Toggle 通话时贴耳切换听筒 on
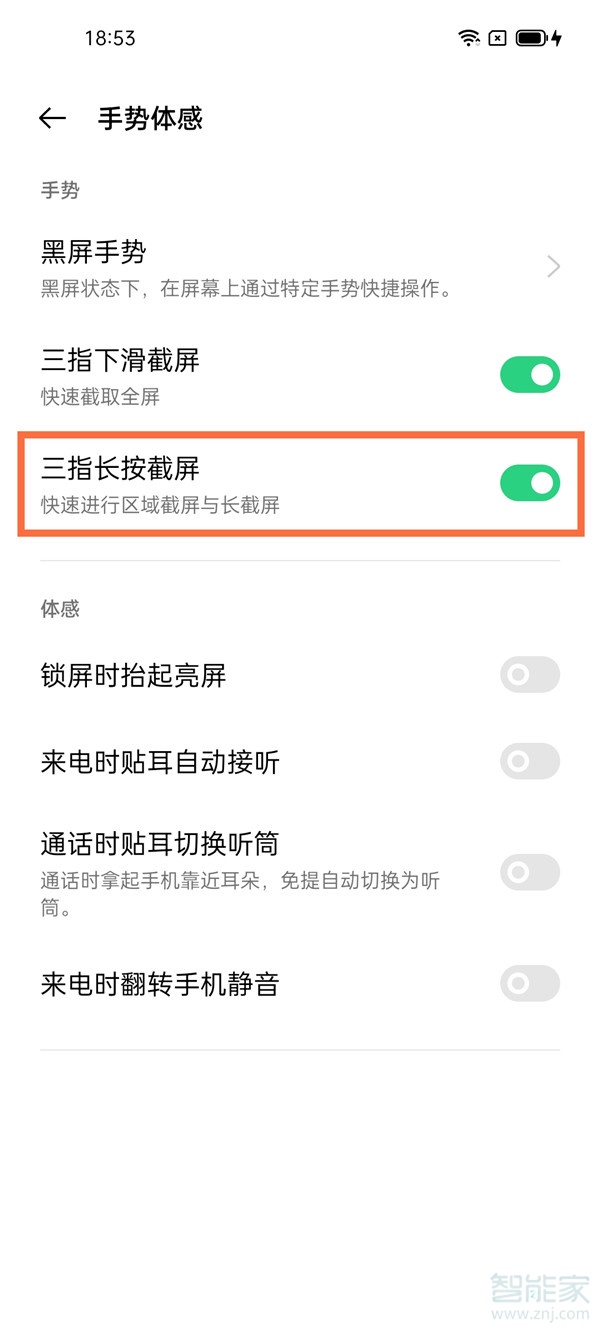The image size is (600, 1333). click(529, 872)
